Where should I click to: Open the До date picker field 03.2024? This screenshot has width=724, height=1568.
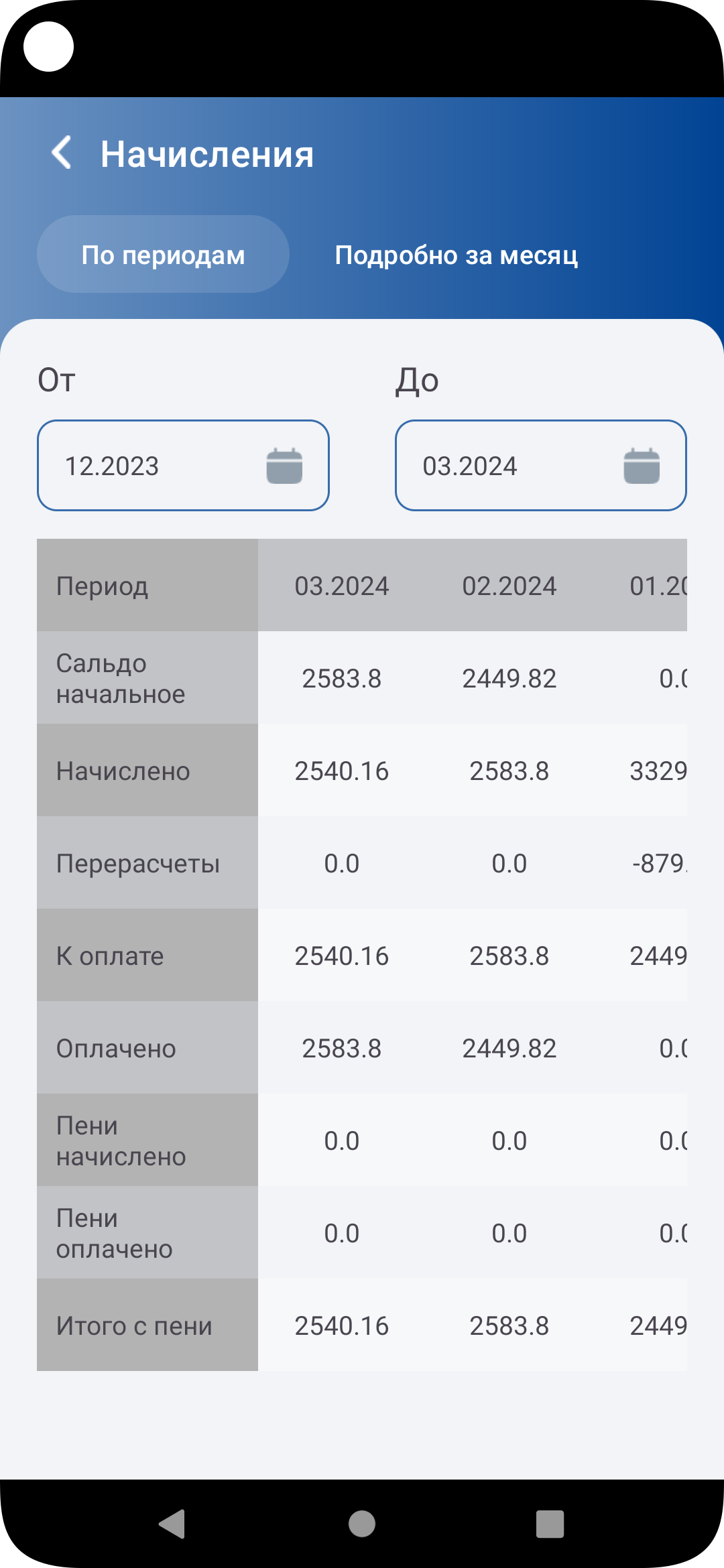pyautogui.click(x=541, y=466)
